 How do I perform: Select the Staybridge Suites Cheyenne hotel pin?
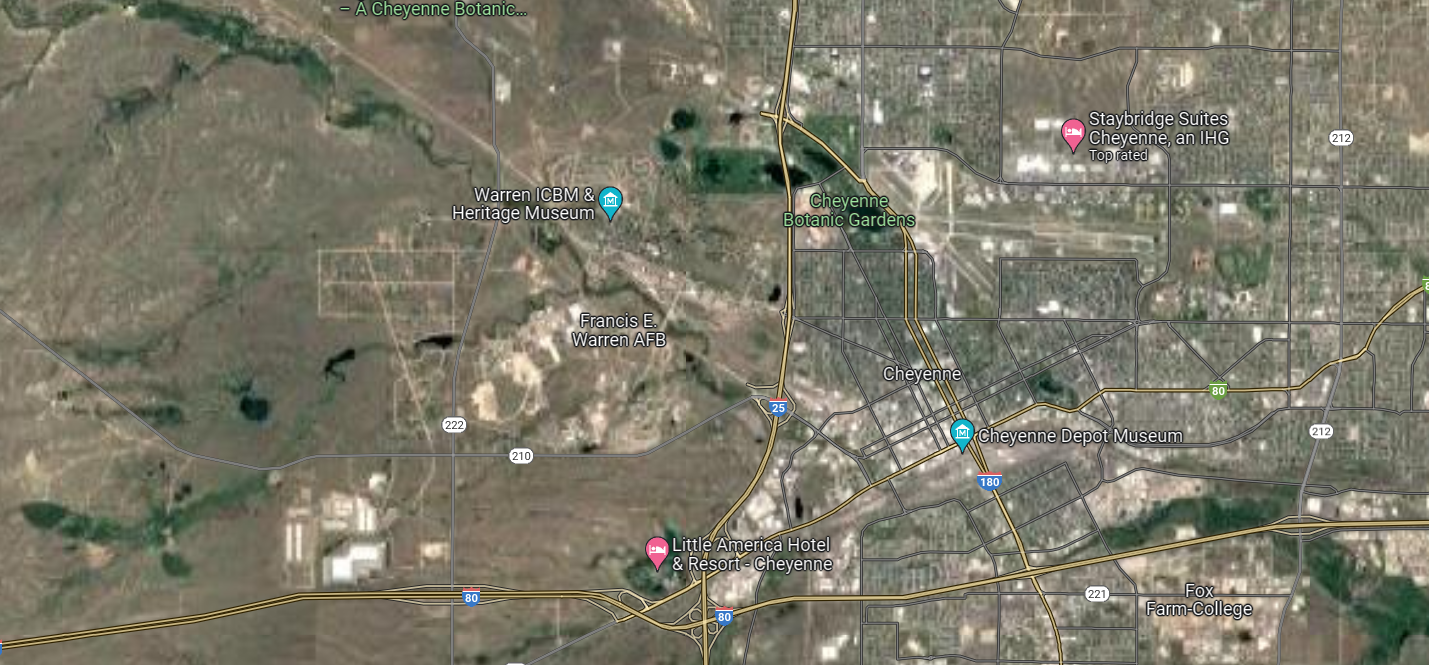(1072, 132)
